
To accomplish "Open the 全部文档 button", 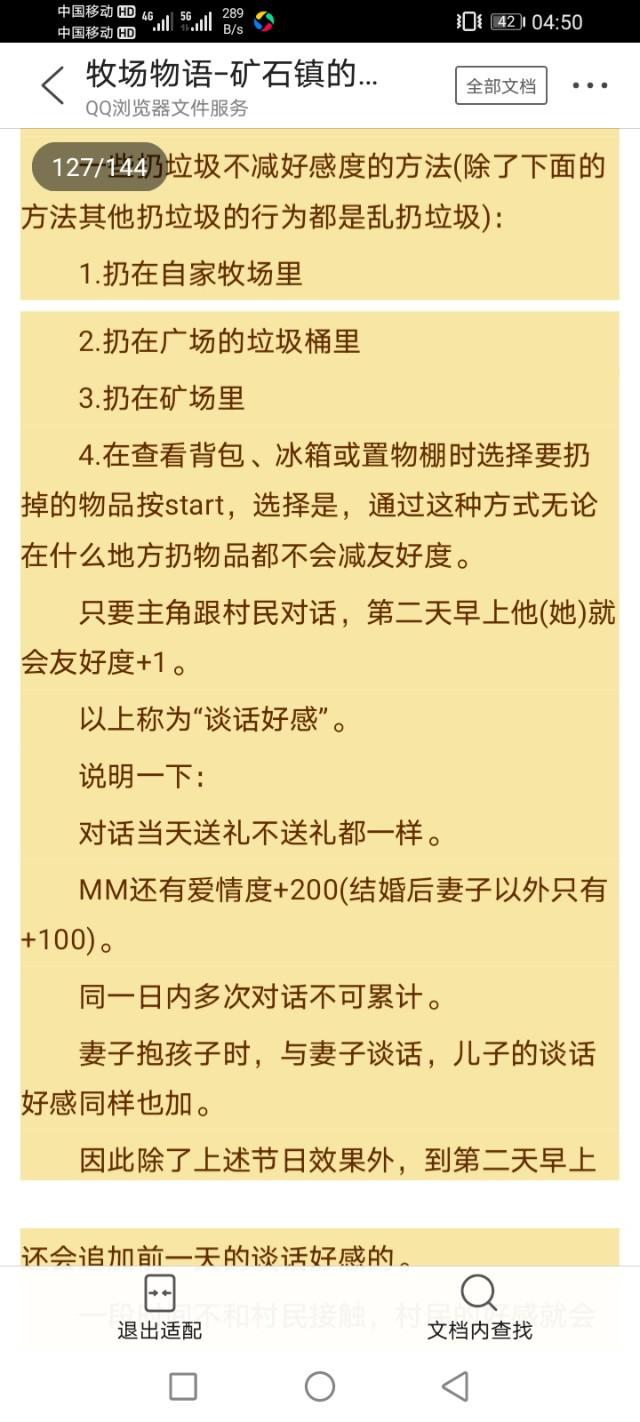I will point(501,86).
